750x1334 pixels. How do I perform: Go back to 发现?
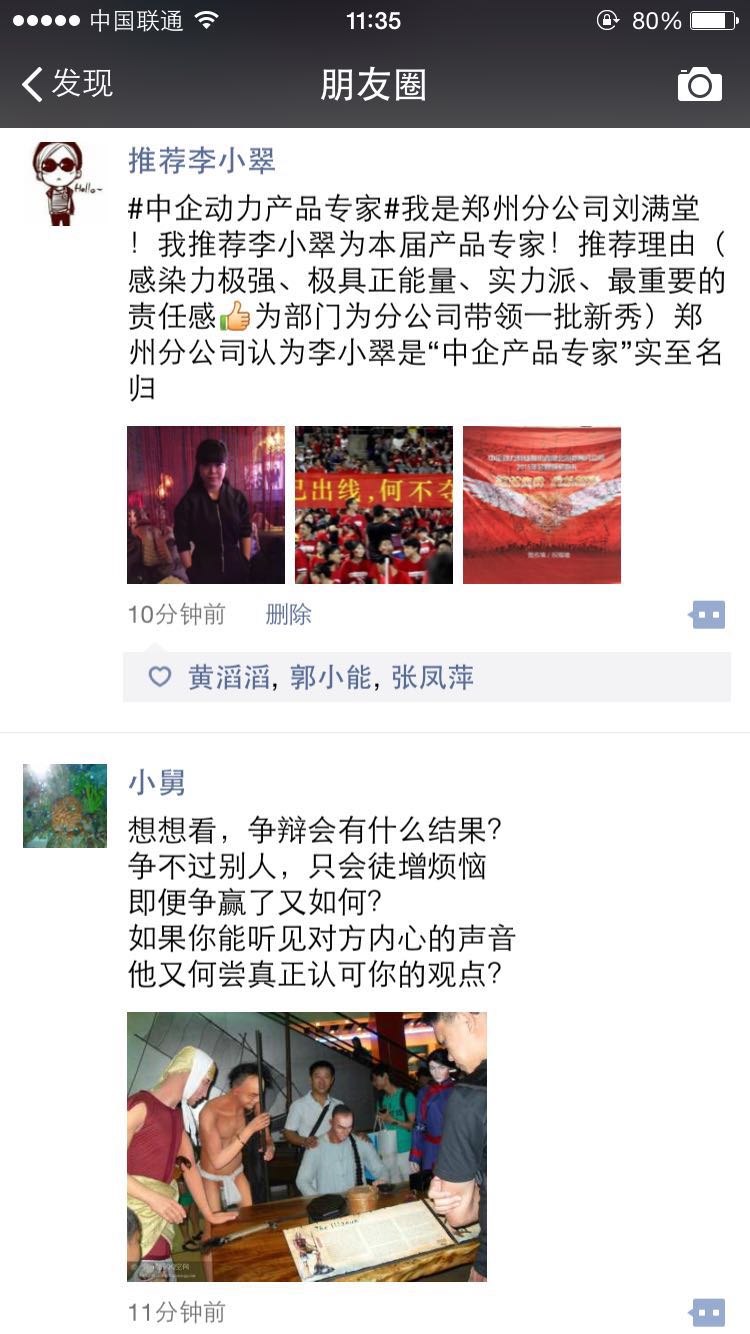[x=67, y=84]
